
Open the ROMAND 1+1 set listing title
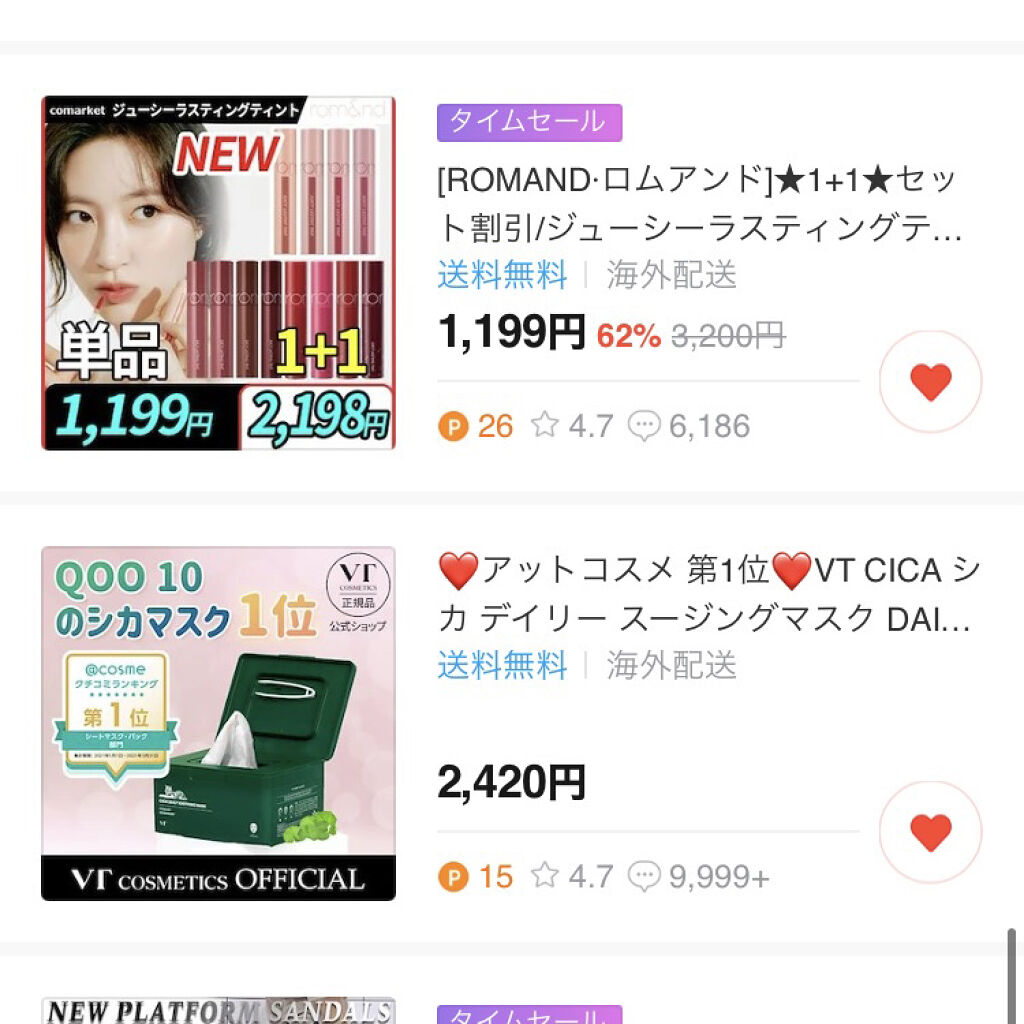(x=699, y=207)
